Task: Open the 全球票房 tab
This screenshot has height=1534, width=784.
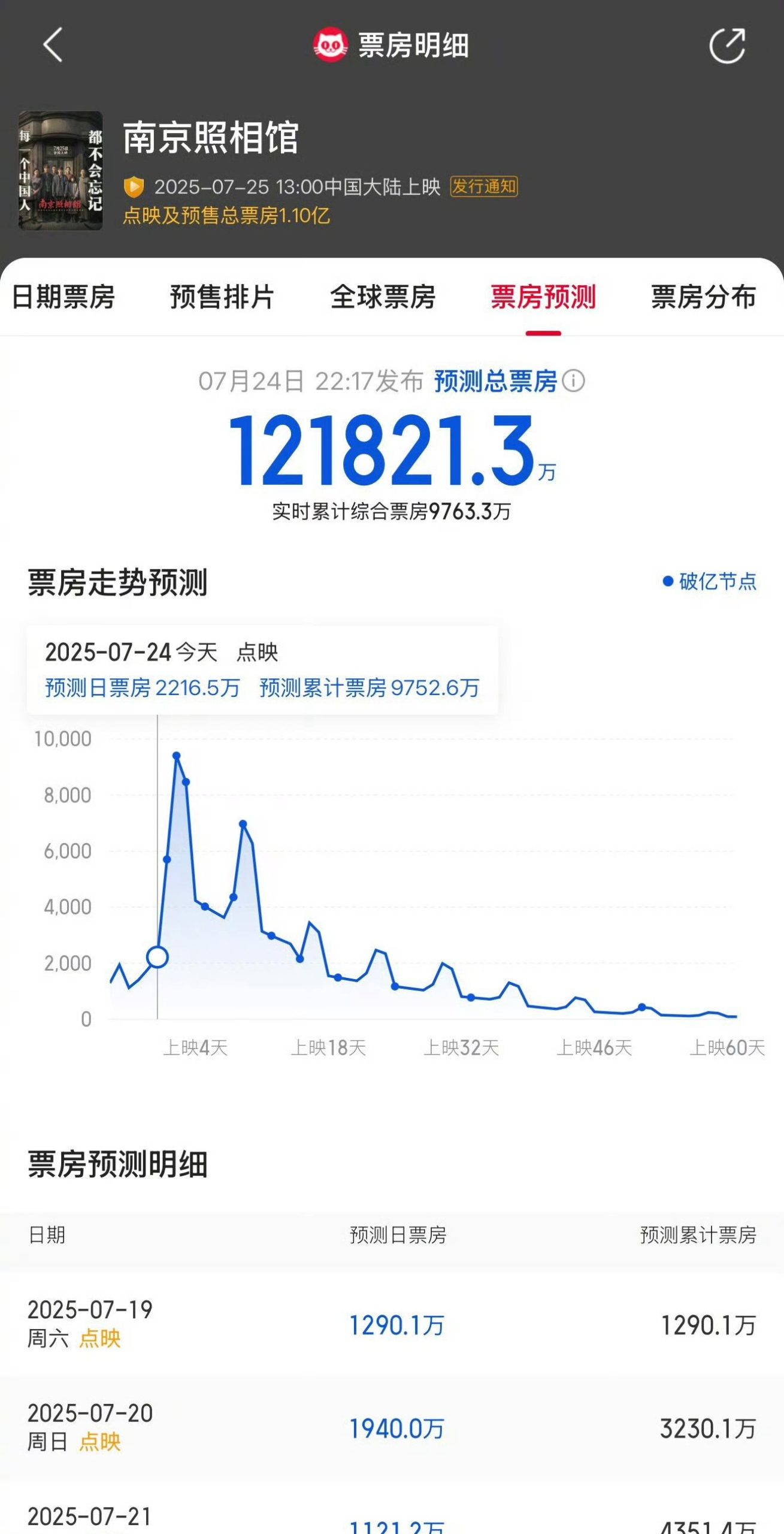Action: 383,297
